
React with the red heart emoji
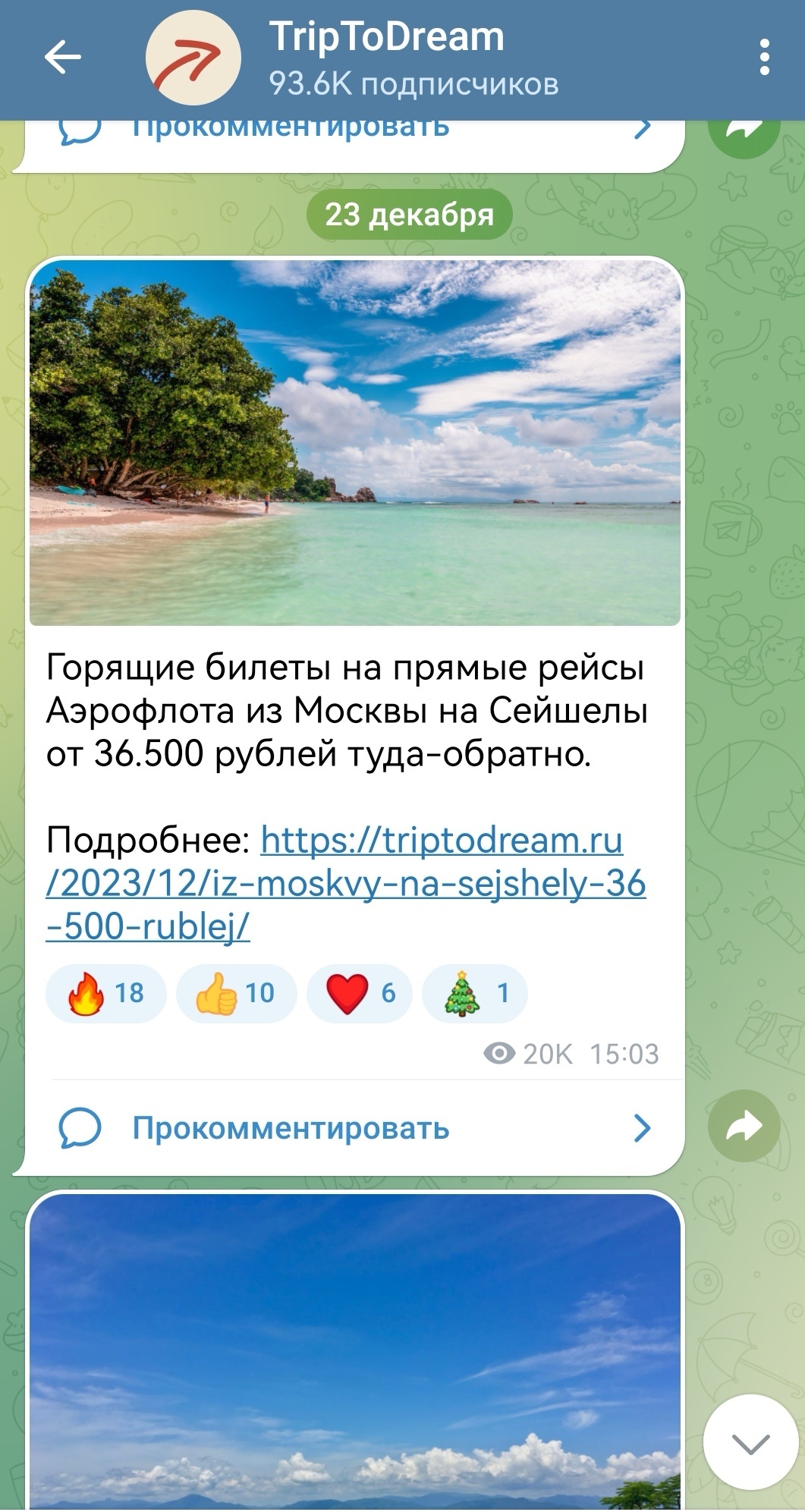pyautogui.click(x=360, y=993)
